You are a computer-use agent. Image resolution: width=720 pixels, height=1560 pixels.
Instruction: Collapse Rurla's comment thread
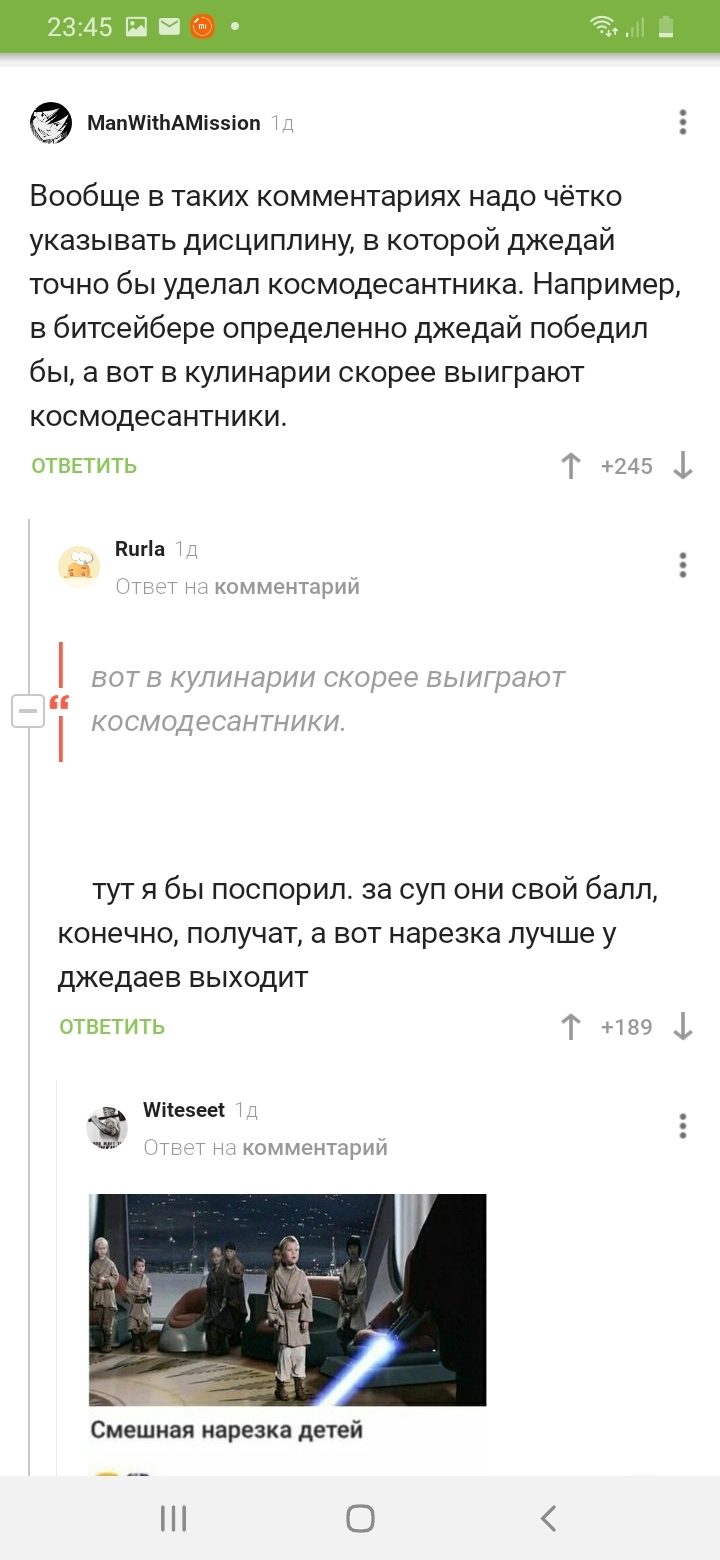tap(28, 711)
